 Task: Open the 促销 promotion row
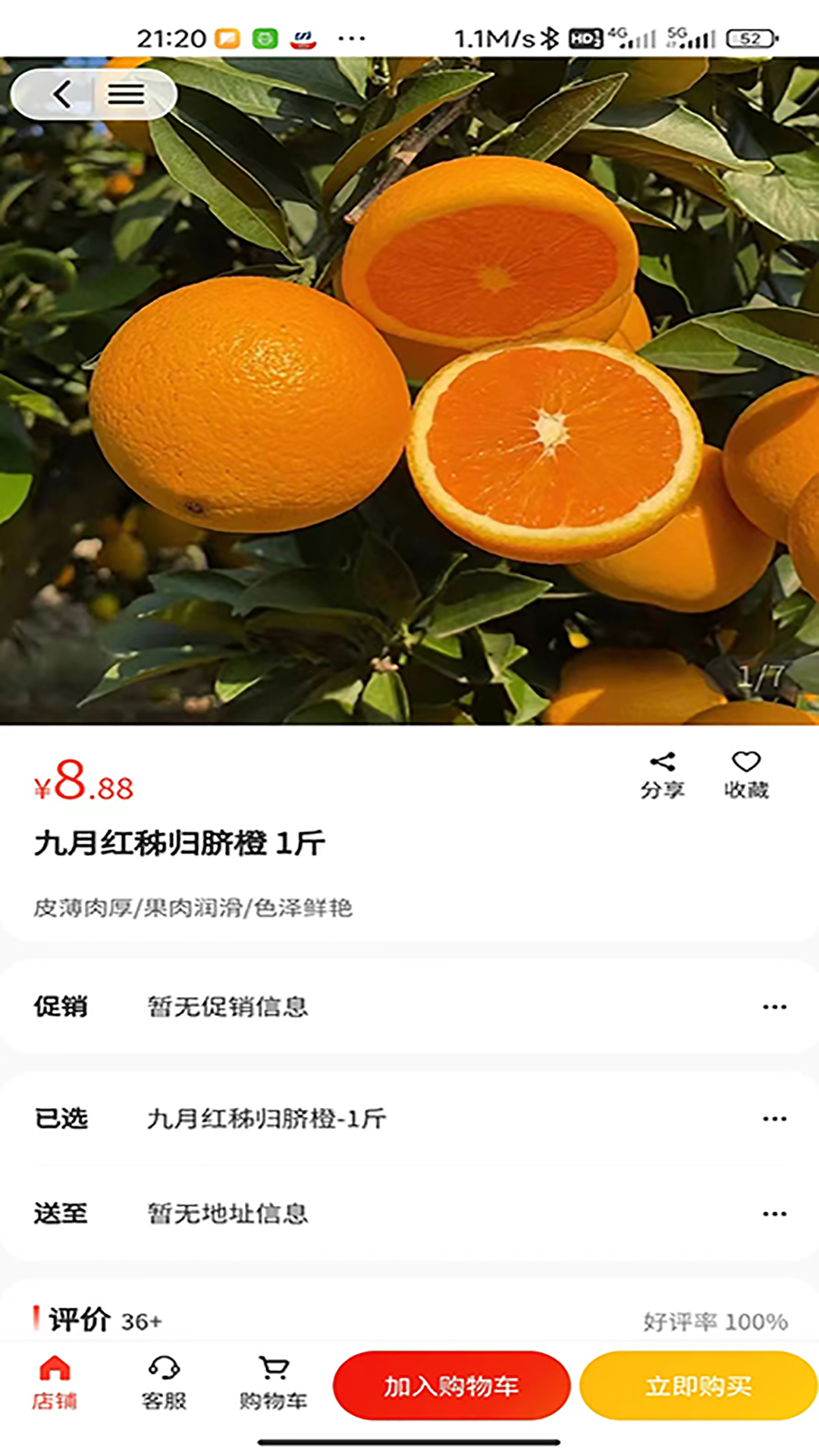pos(409,1007)
